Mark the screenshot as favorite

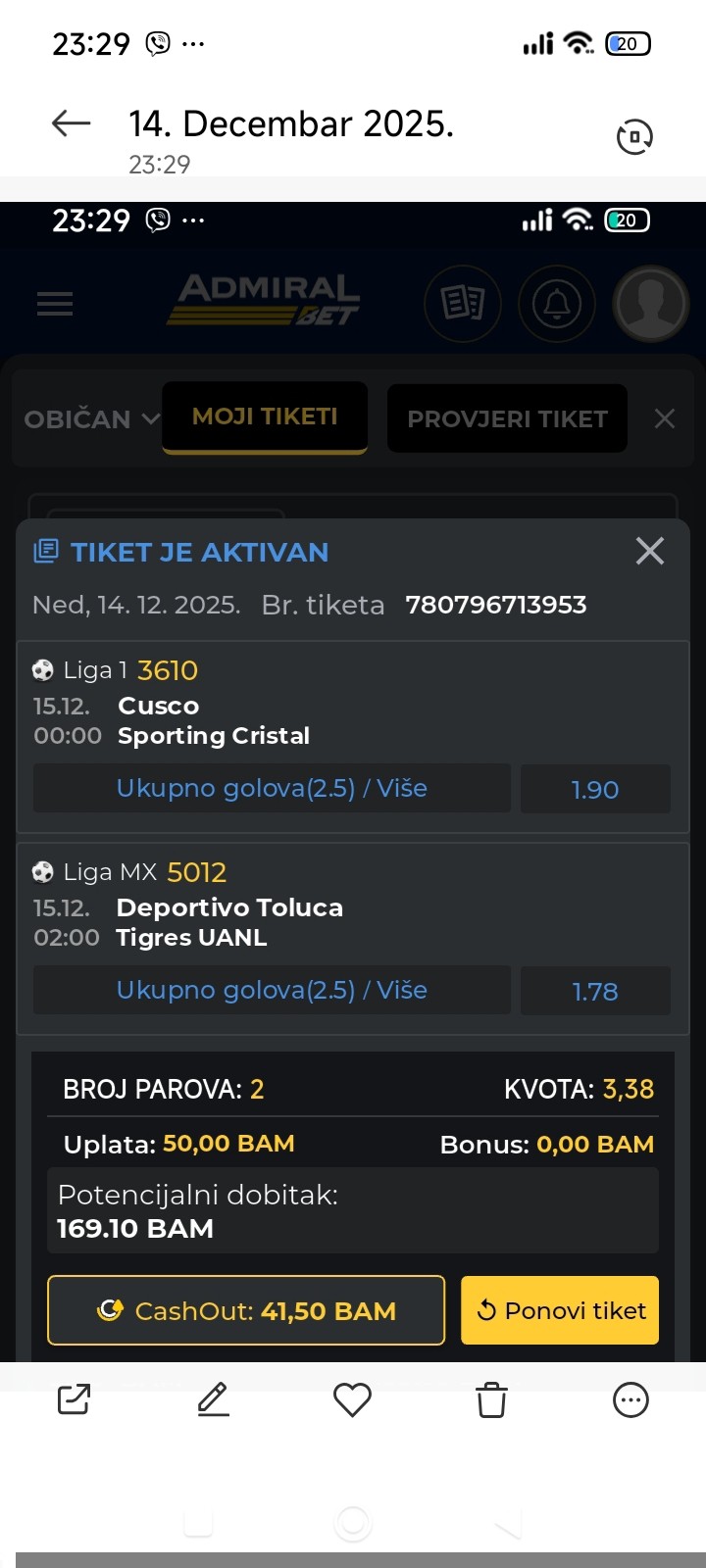tap(352, 1399)
